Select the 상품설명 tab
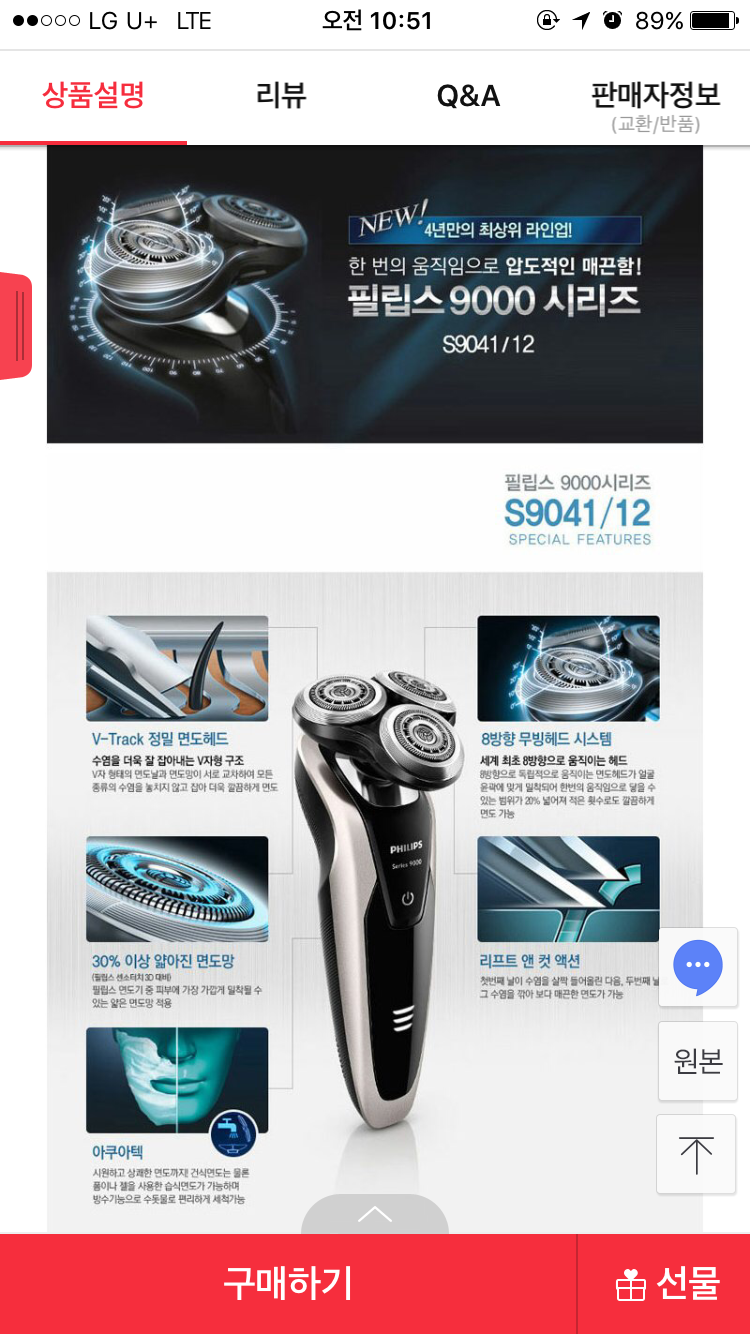750x1334 pixels. point(93,96)
